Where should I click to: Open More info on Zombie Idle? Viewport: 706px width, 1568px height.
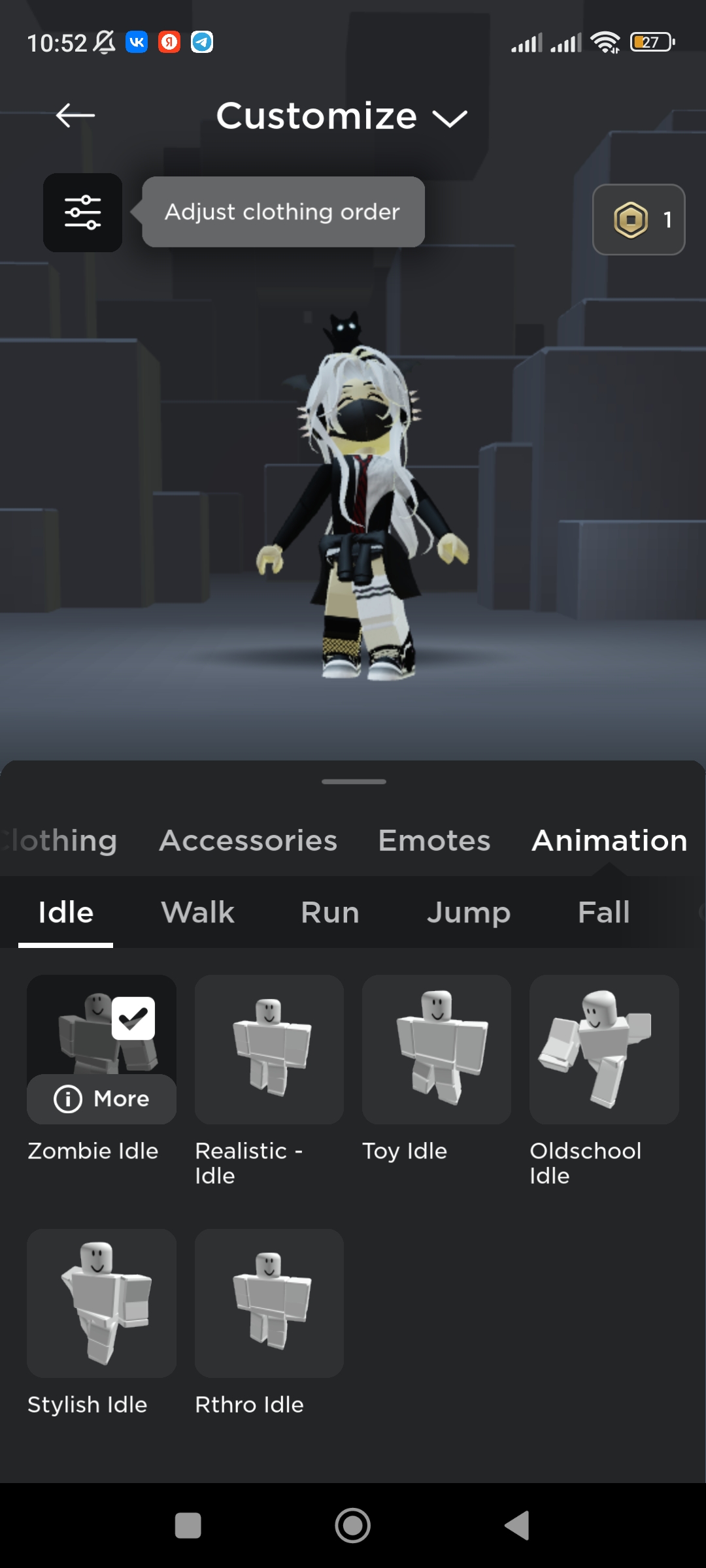point(101,1099)
